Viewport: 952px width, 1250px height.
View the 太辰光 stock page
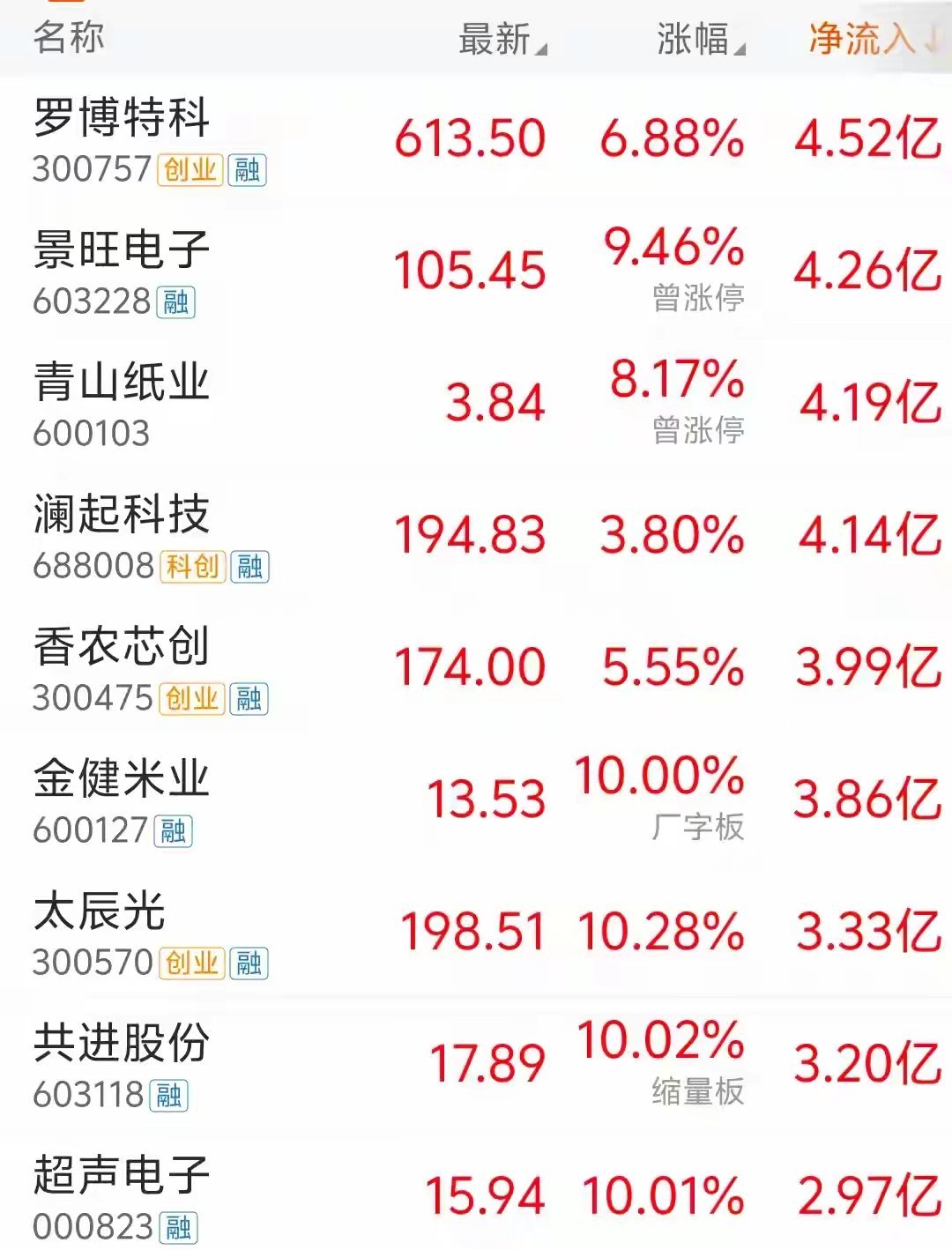(x=476, y=934)
